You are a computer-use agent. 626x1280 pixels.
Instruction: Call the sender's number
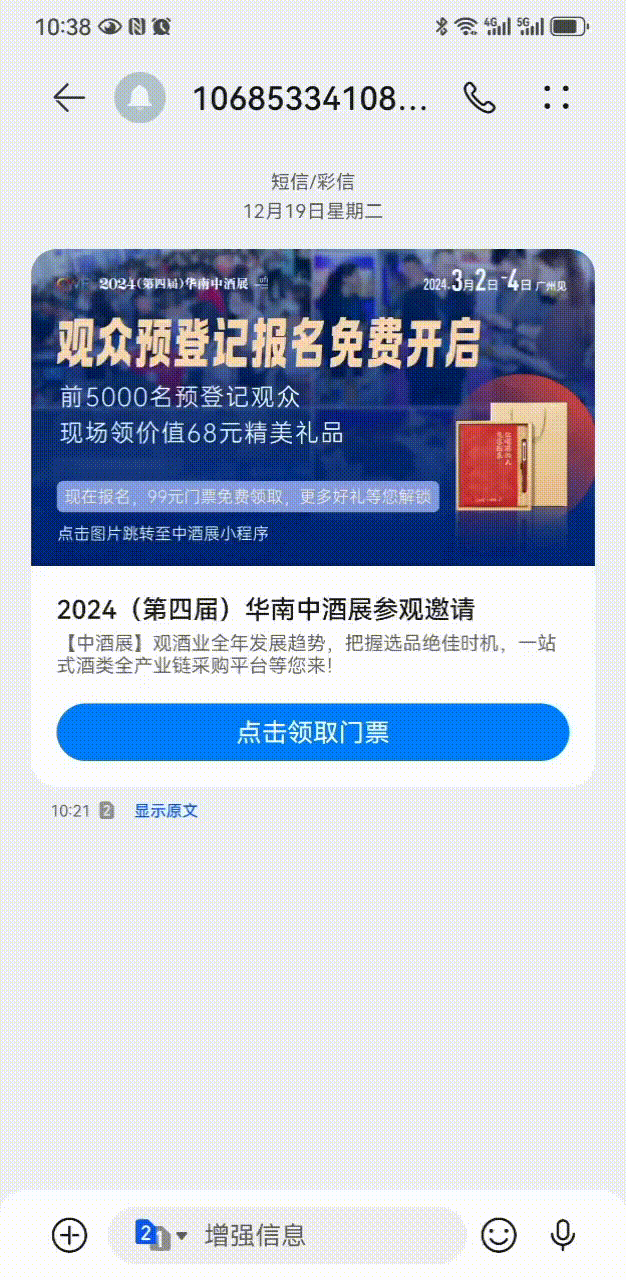(479, 97)
